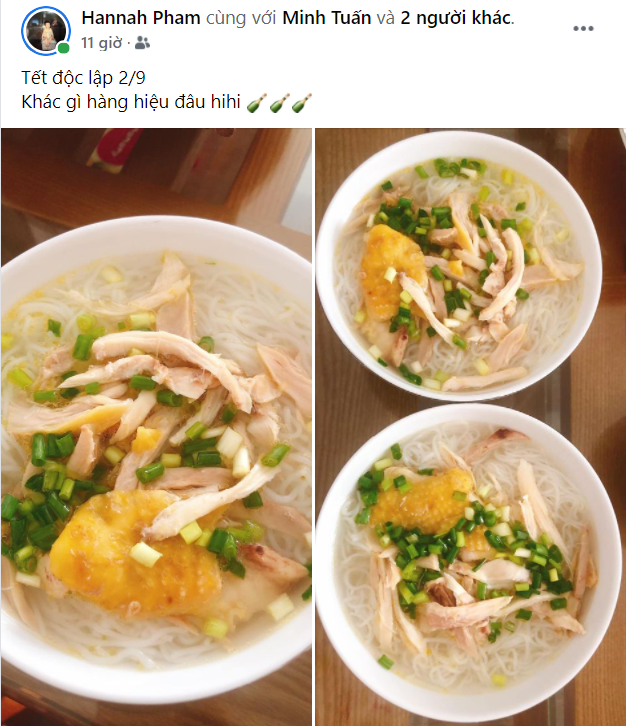Open the 11 giờ post timestamp
The image size is (626, 726).
(102, 42)
